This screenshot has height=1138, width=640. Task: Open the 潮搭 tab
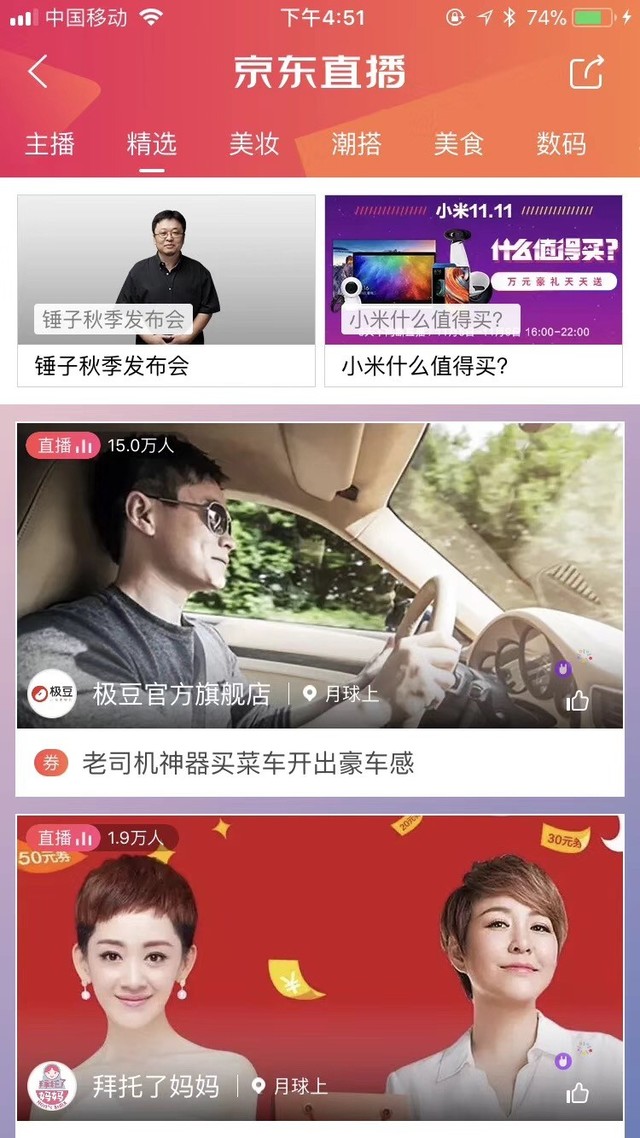click(357, 144)
